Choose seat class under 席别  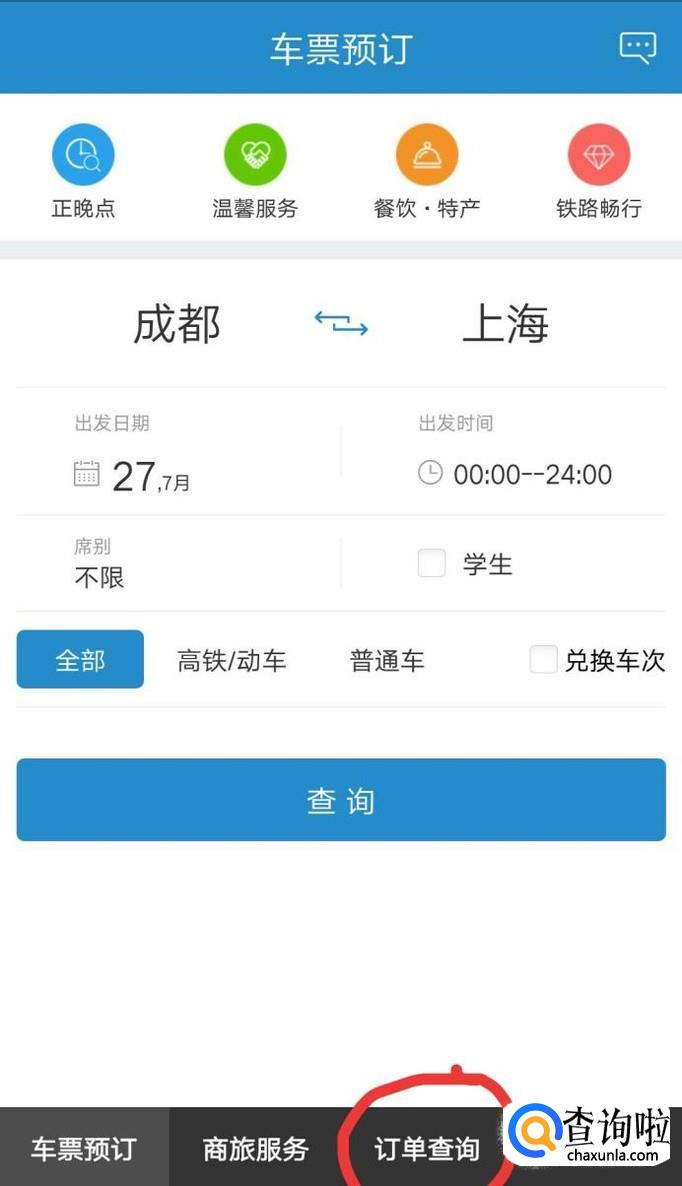click(100, 577)
